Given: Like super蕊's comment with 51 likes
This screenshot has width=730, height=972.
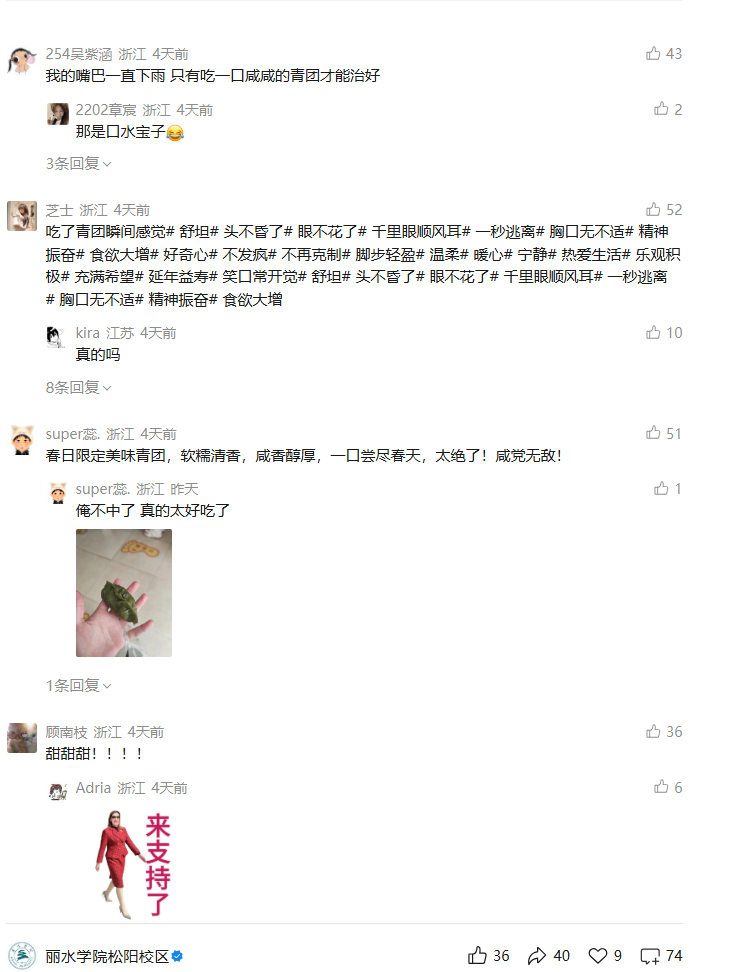Looking at the screenshot, I should click(654, 433).
